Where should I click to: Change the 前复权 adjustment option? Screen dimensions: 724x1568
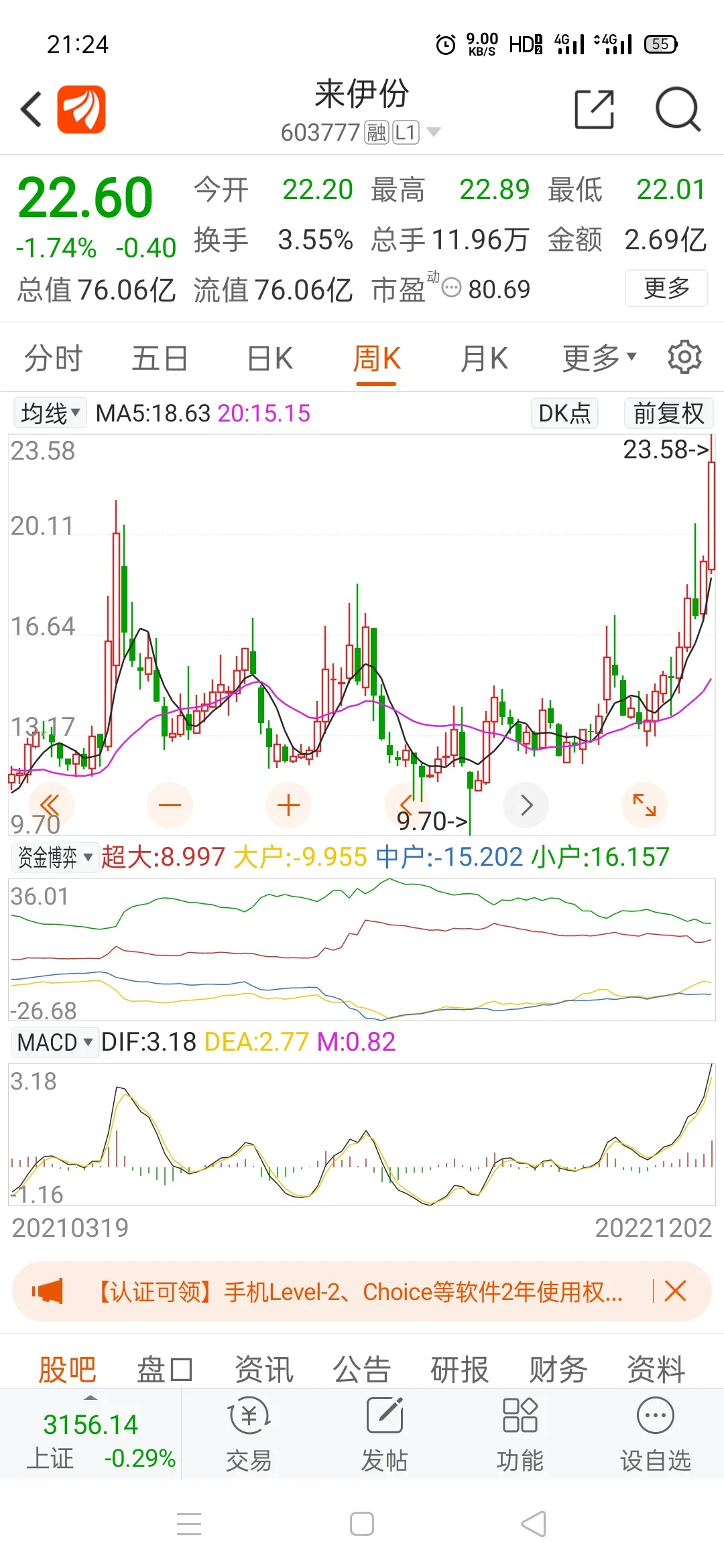coord(668,413)
